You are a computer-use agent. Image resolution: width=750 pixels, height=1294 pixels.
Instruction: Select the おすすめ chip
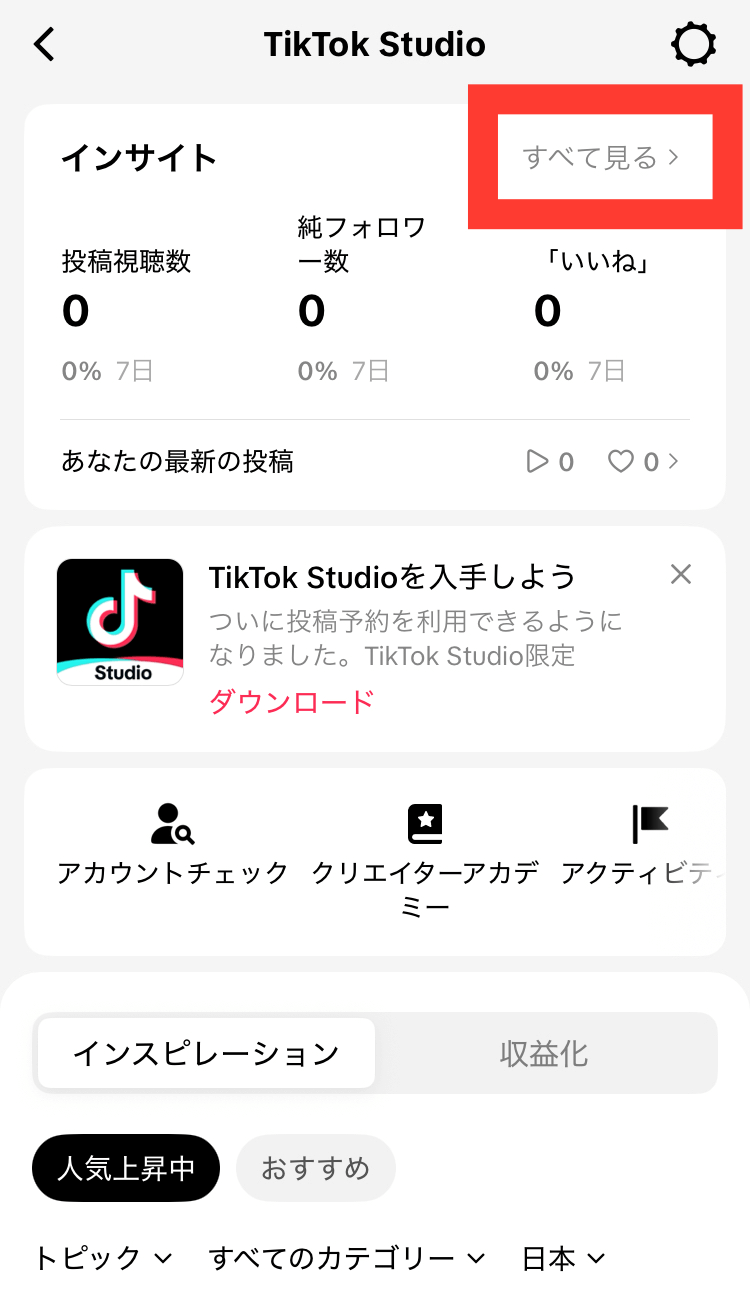pos(316,1168)
